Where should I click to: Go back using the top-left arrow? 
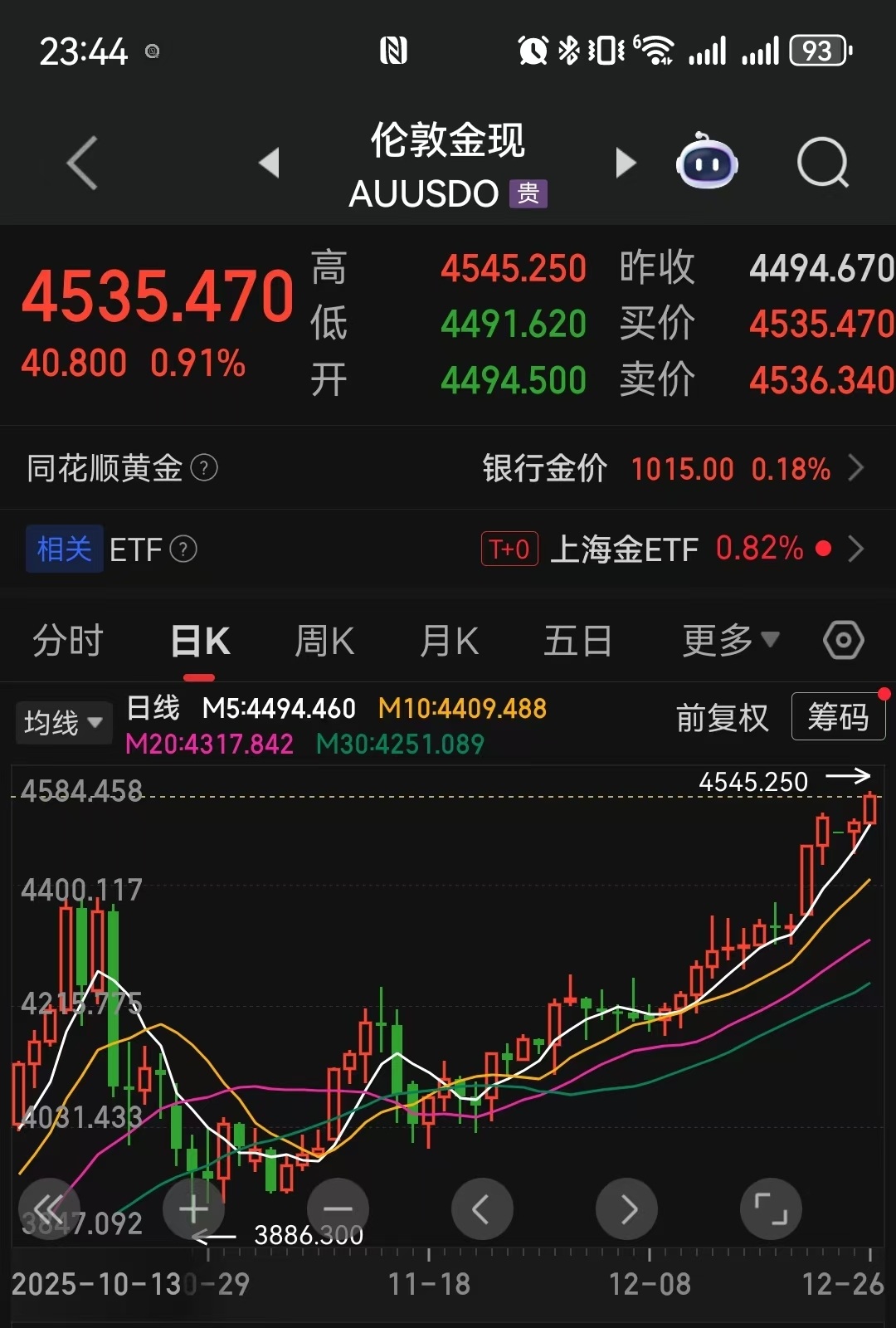[x=82, y=163]
